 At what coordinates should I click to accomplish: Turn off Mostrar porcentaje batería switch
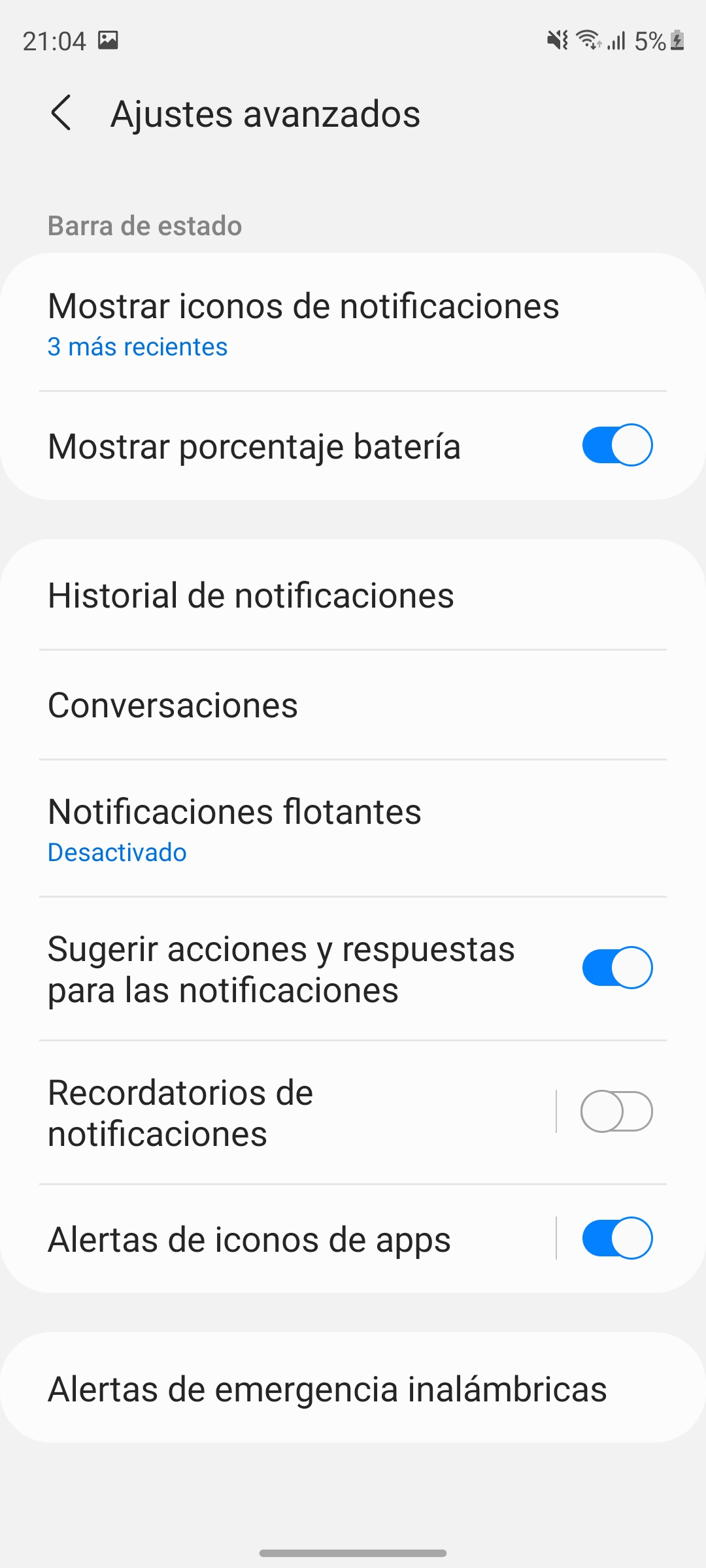(x=617, y=446)
